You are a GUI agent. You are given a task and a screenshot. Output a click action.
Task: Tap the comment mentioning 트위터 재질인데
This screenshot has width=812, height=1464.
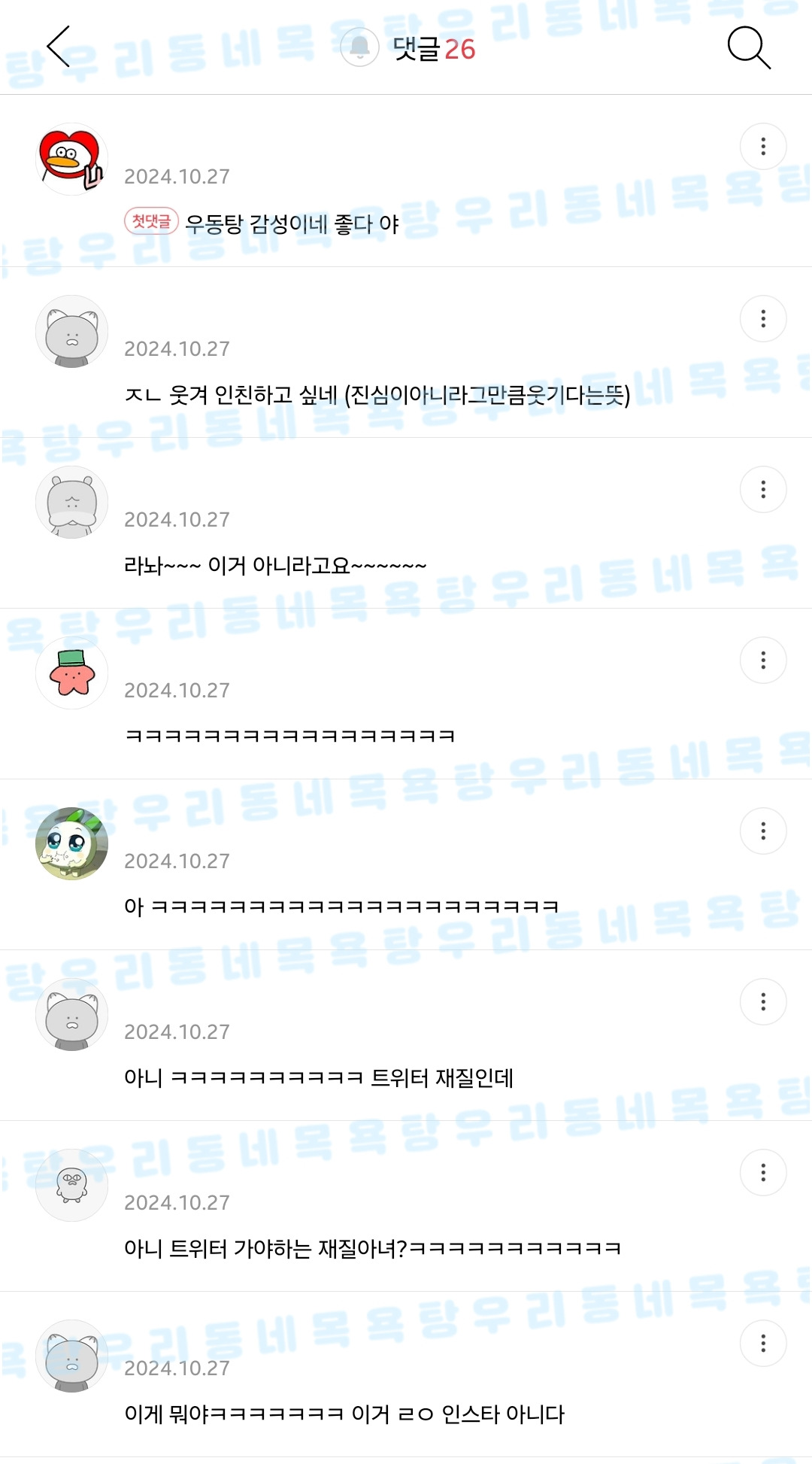(321, 1077)
